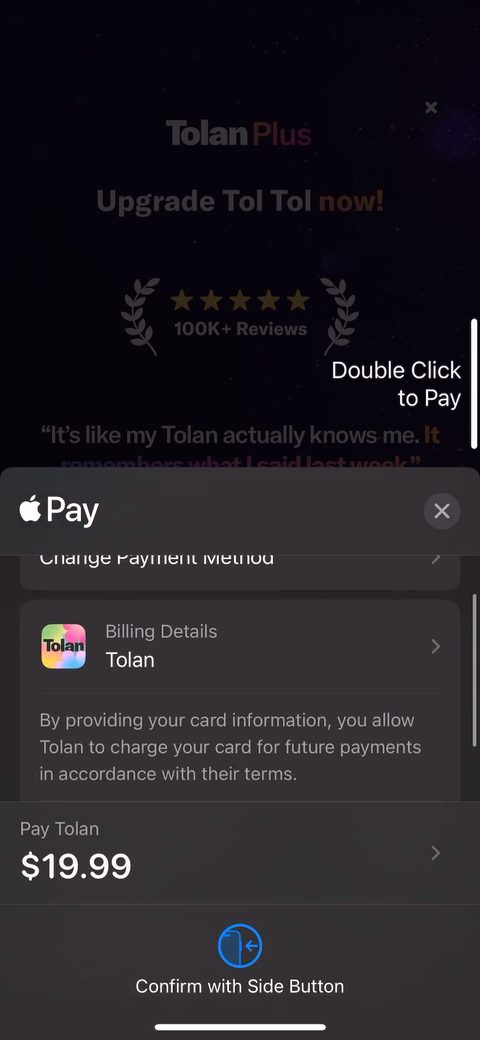Open Billing Details for Tolan
The width and height of the screenshot is (480, 1040).
[240, 646]
